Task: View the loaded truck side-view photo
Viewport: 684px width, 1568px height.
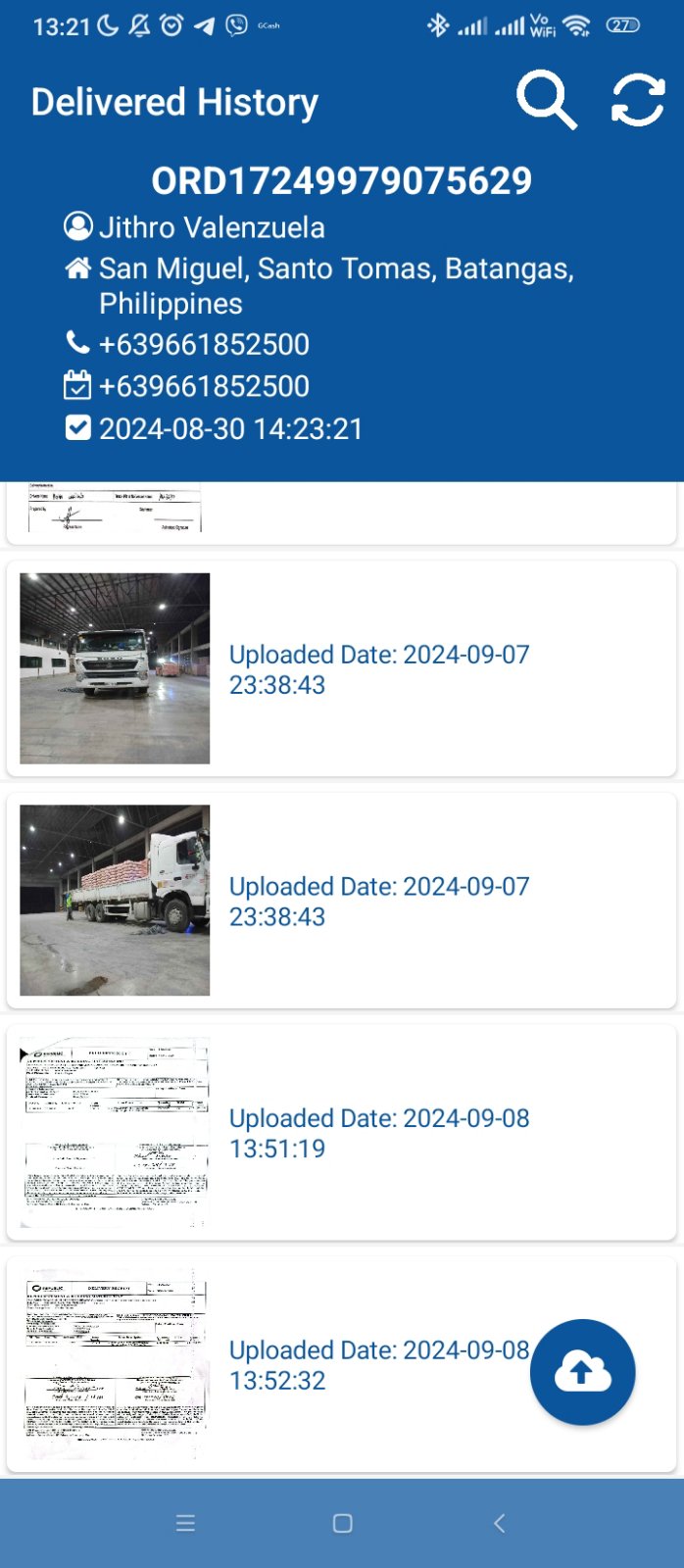Action: [x=115, y=900]
